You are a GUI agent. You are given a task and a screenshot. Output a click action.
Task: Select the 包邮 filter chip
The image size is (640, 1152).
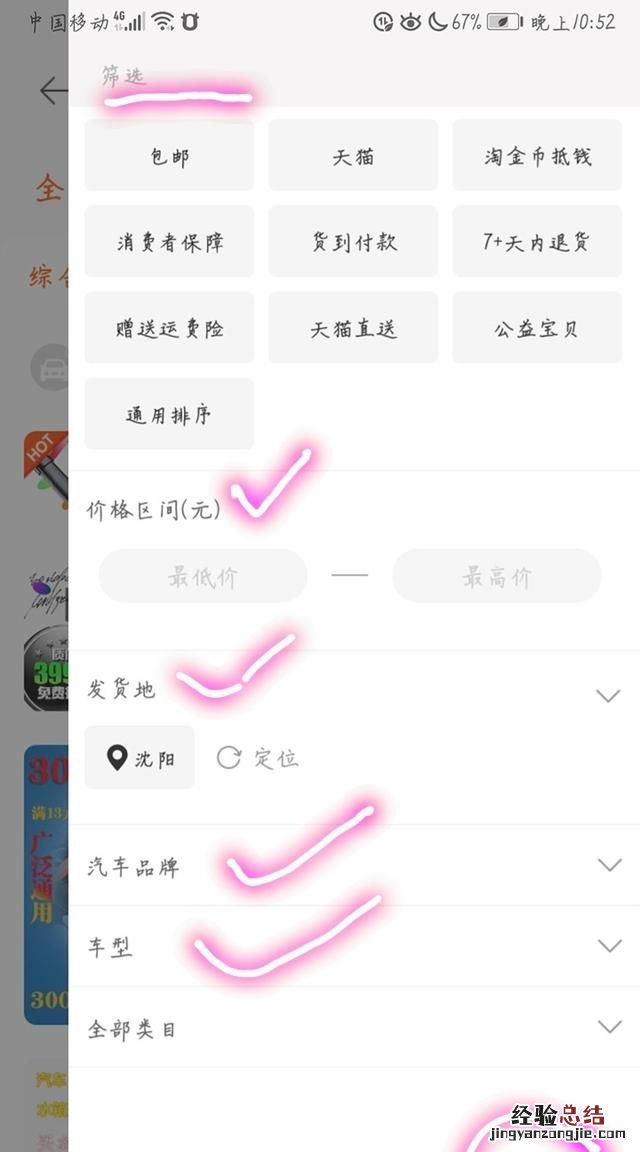pyautogui.click(x=169, y=156)
